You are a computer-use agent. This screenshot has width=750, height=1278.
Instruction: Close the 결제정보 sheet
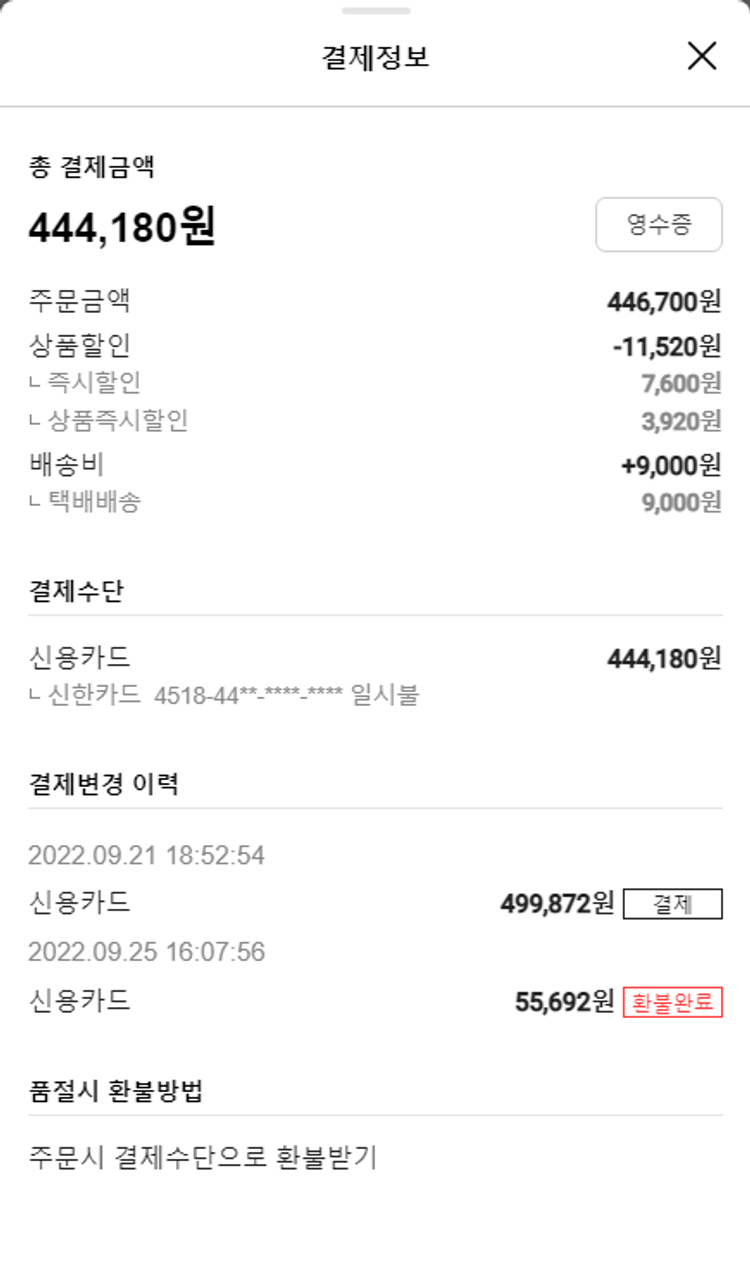coord(702,57)
